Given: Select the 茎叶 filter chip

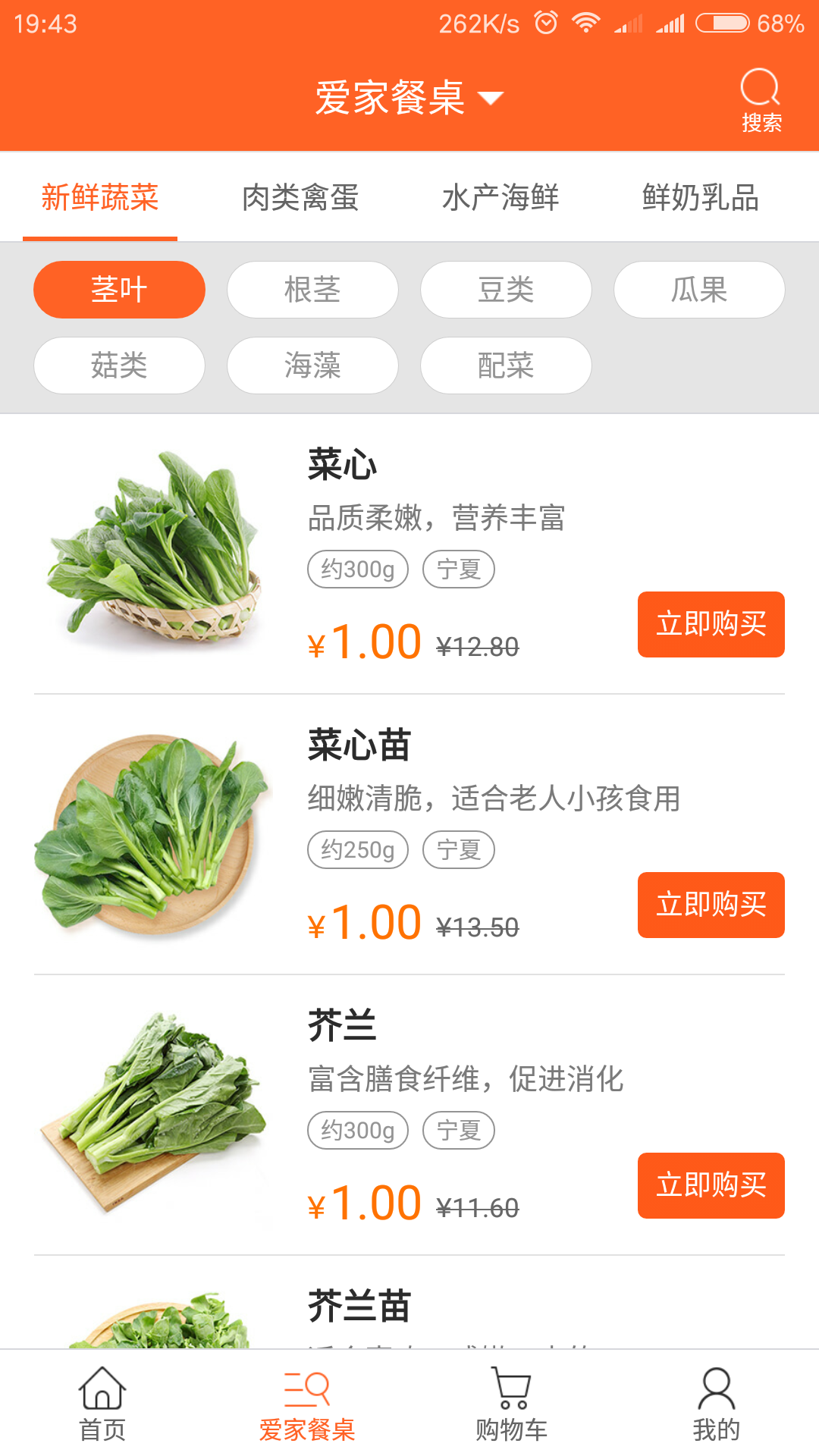Looking at the screenshot, I should 119,290.
